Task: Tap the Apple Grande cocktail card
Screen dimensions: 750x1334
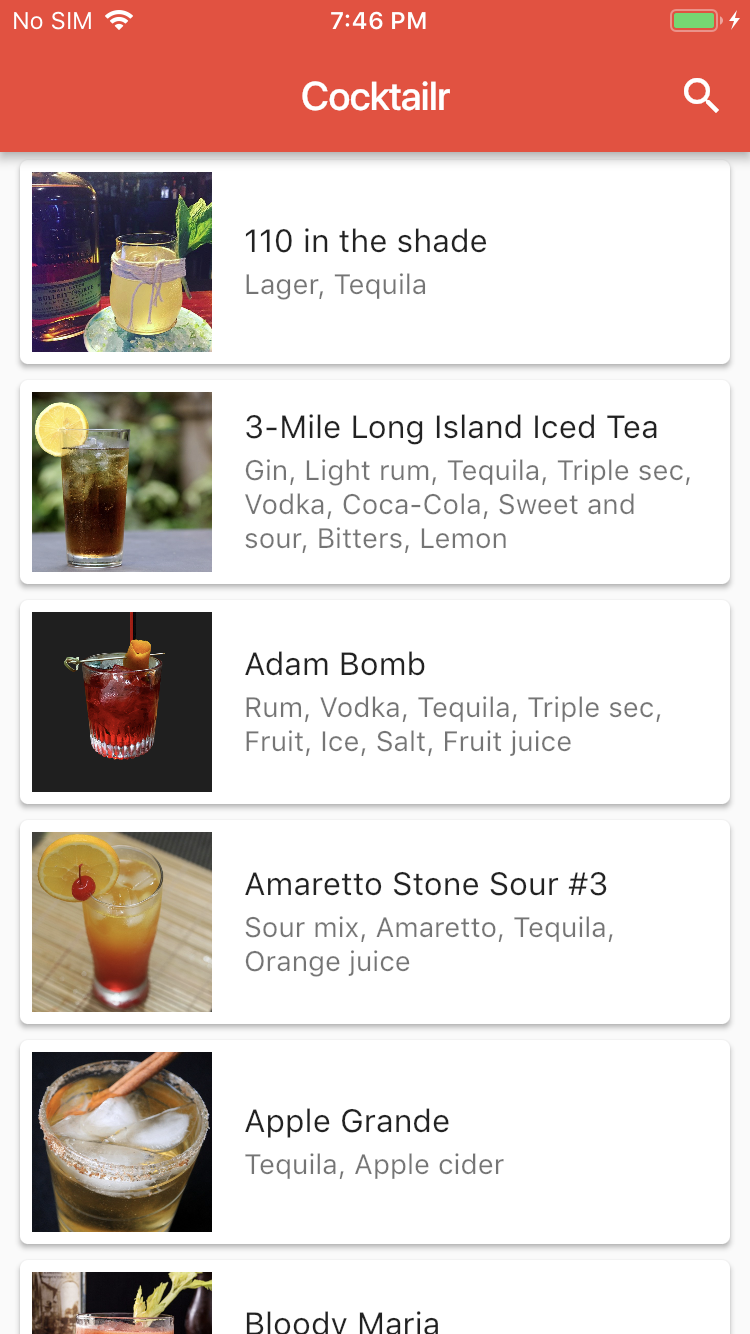Action: pos(375,1142)
